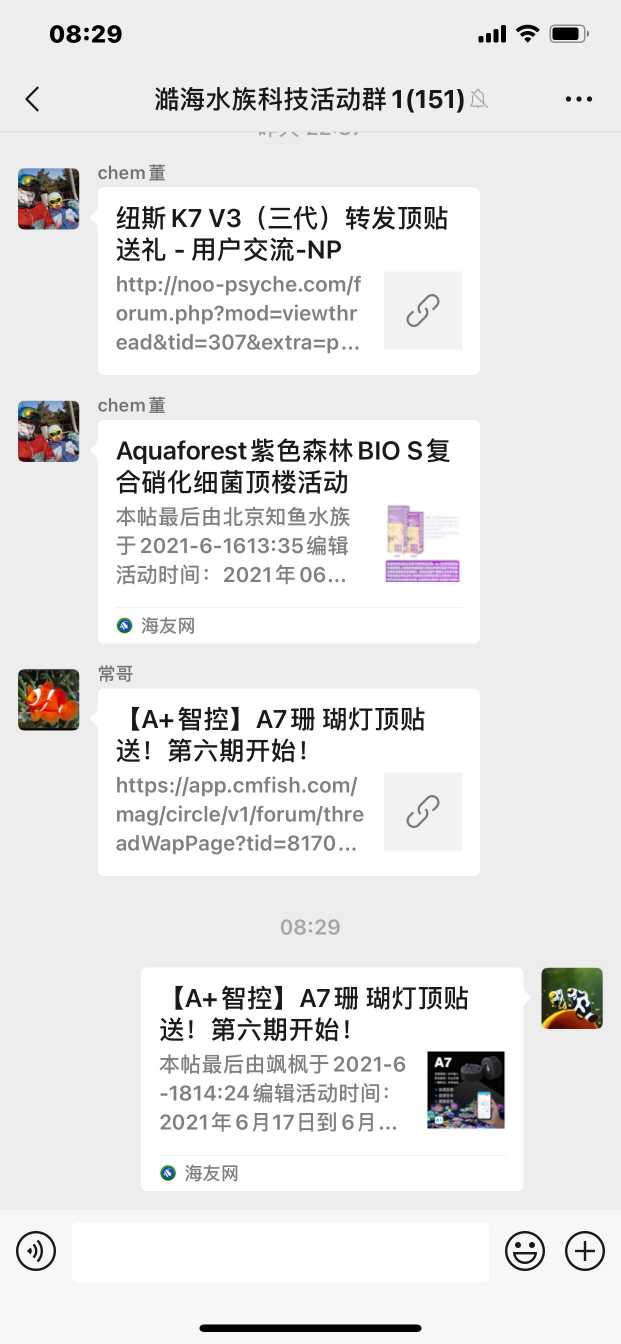Image resolution: width=621 pixels, height=1344 pixels.
Task: Open the emoji sticker panel
Action: coord(525,1251)
